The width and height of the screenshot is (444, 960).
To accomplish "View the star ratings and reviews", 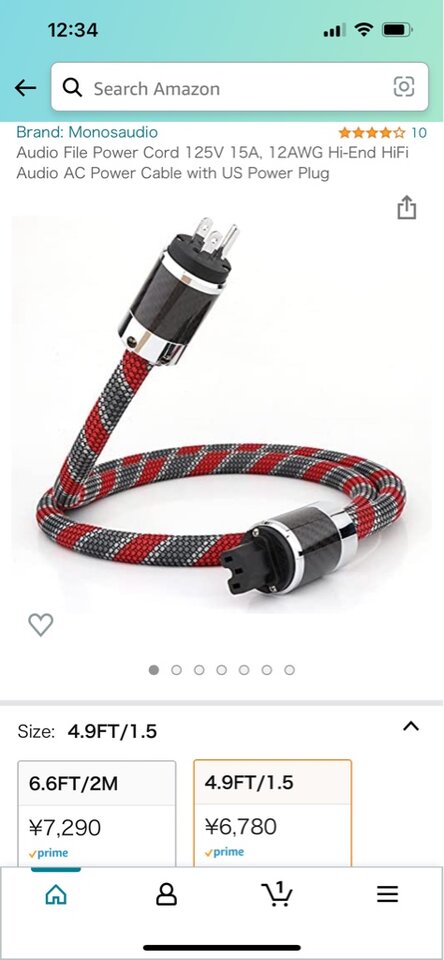I will coord(382,132).
